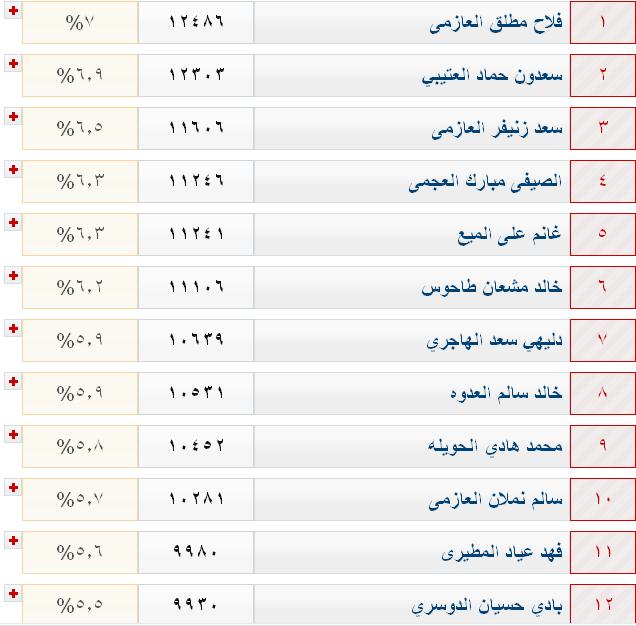Expand the plus icon for فلاح مطلق العازمى
Viewport: 636px width, 626px height.
(13, 11)
